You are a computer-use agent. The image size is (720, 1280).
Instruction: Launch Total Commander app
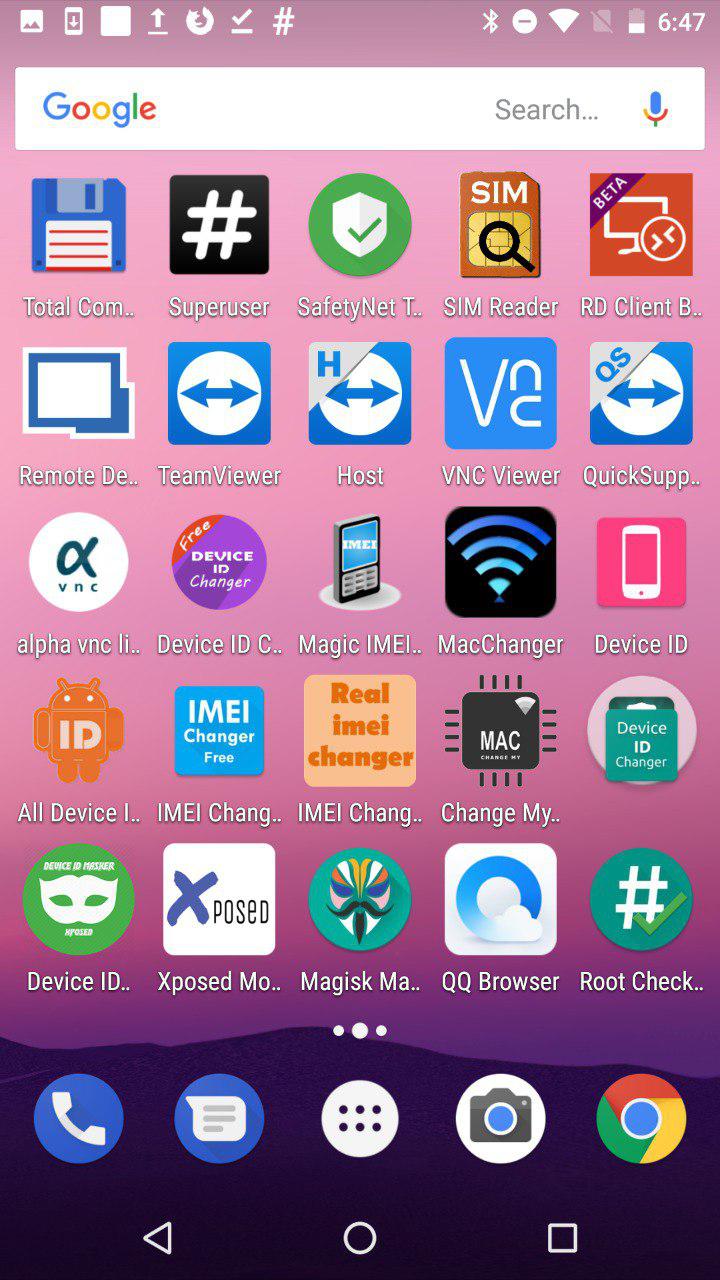click(x=79, y=226)
